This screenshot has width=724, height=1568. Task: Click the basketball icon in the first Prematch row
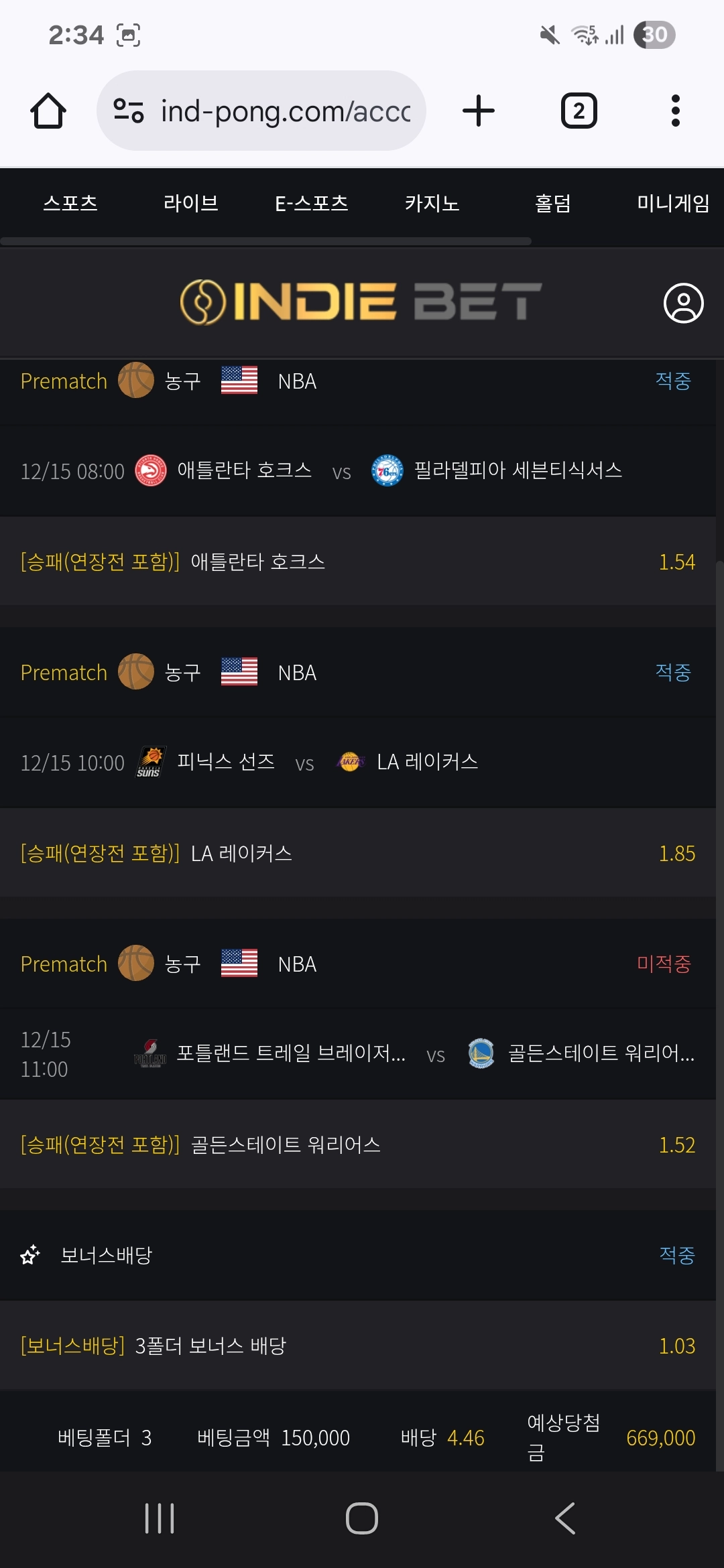pos(135,381)
